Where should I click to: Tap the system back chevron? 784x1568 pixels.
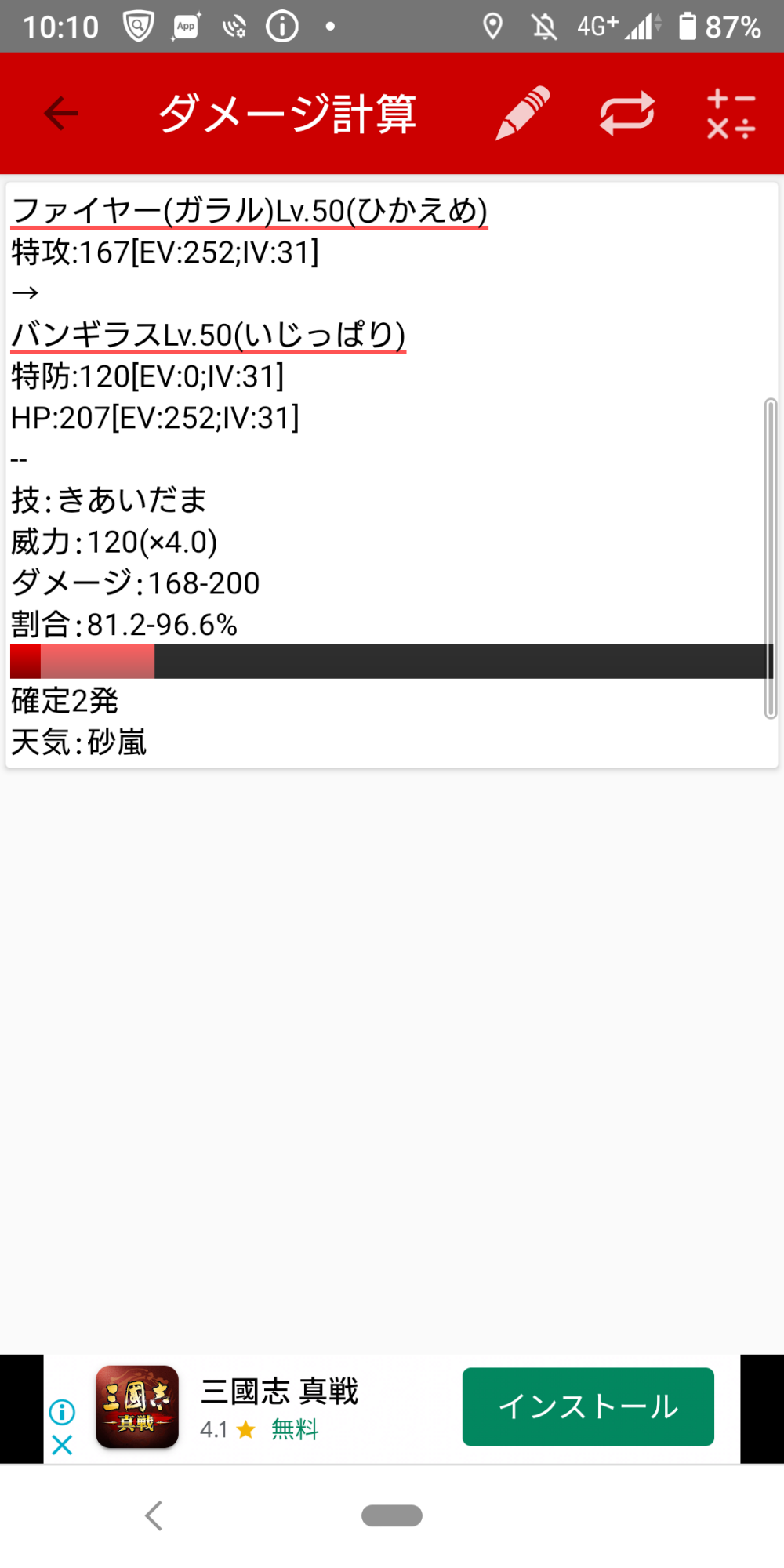(x=154, y=1515)
